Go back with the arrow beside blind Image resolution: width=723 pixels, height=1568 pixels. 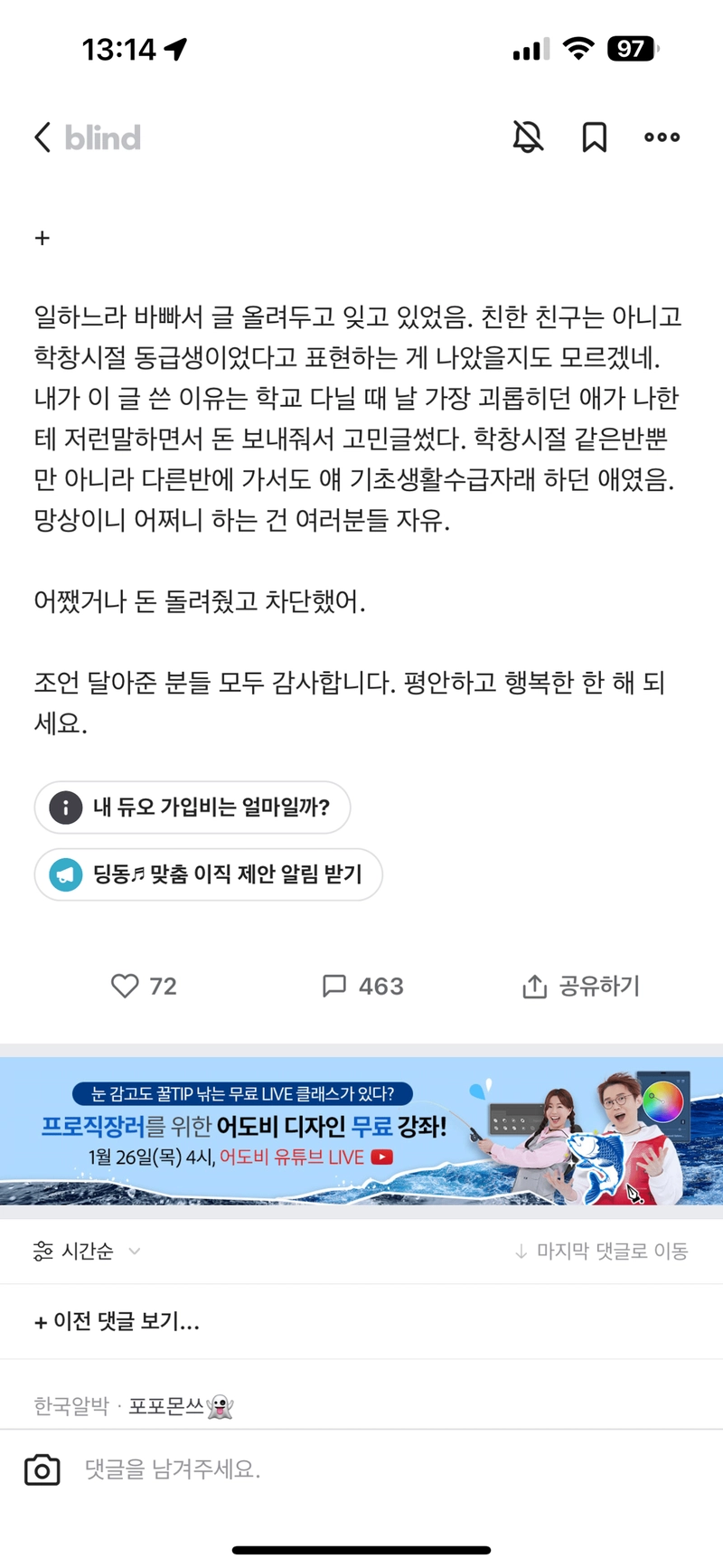pyautogui.click(x=42, y=137)
